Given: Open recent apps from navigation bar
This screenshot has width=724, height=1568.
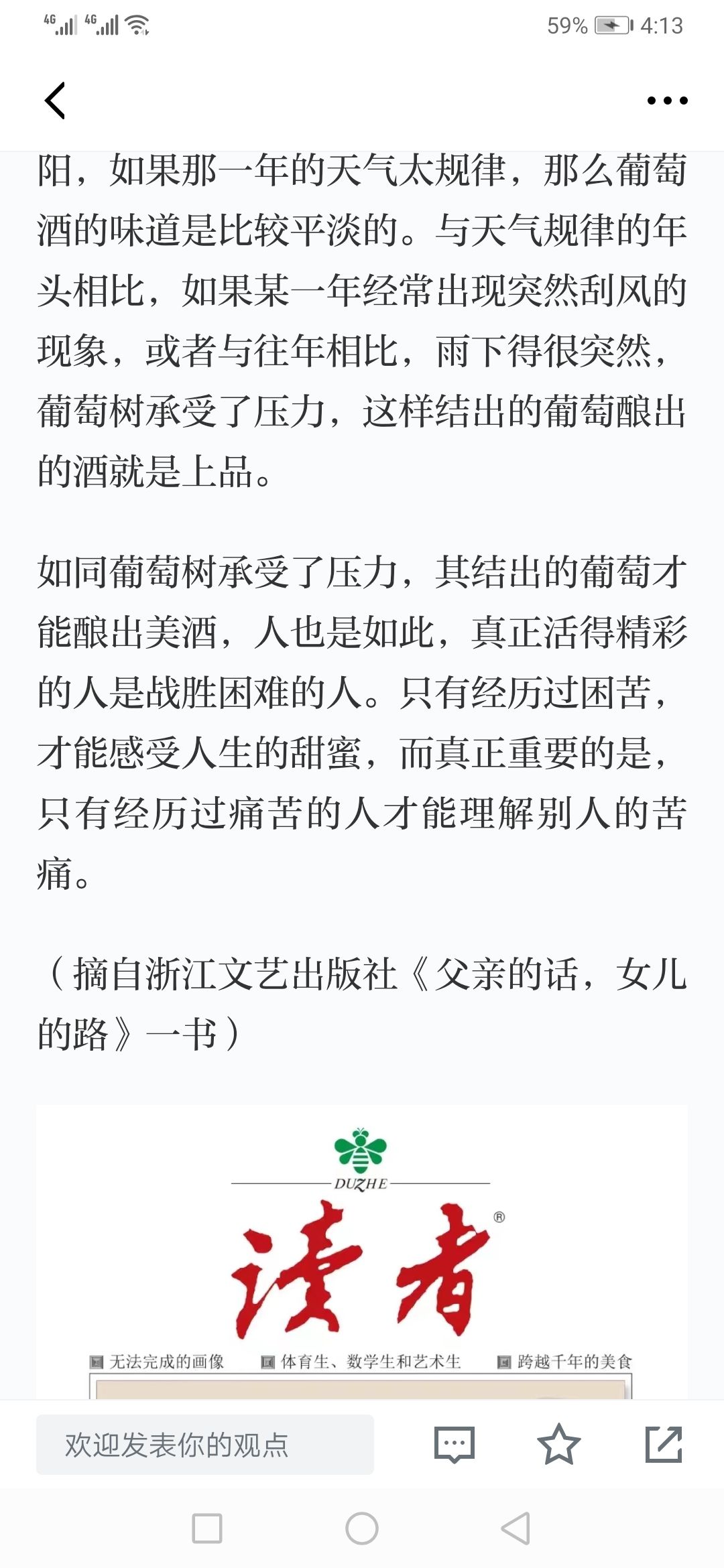Looking at the screenshot, I should click(x=207, y=1528).
